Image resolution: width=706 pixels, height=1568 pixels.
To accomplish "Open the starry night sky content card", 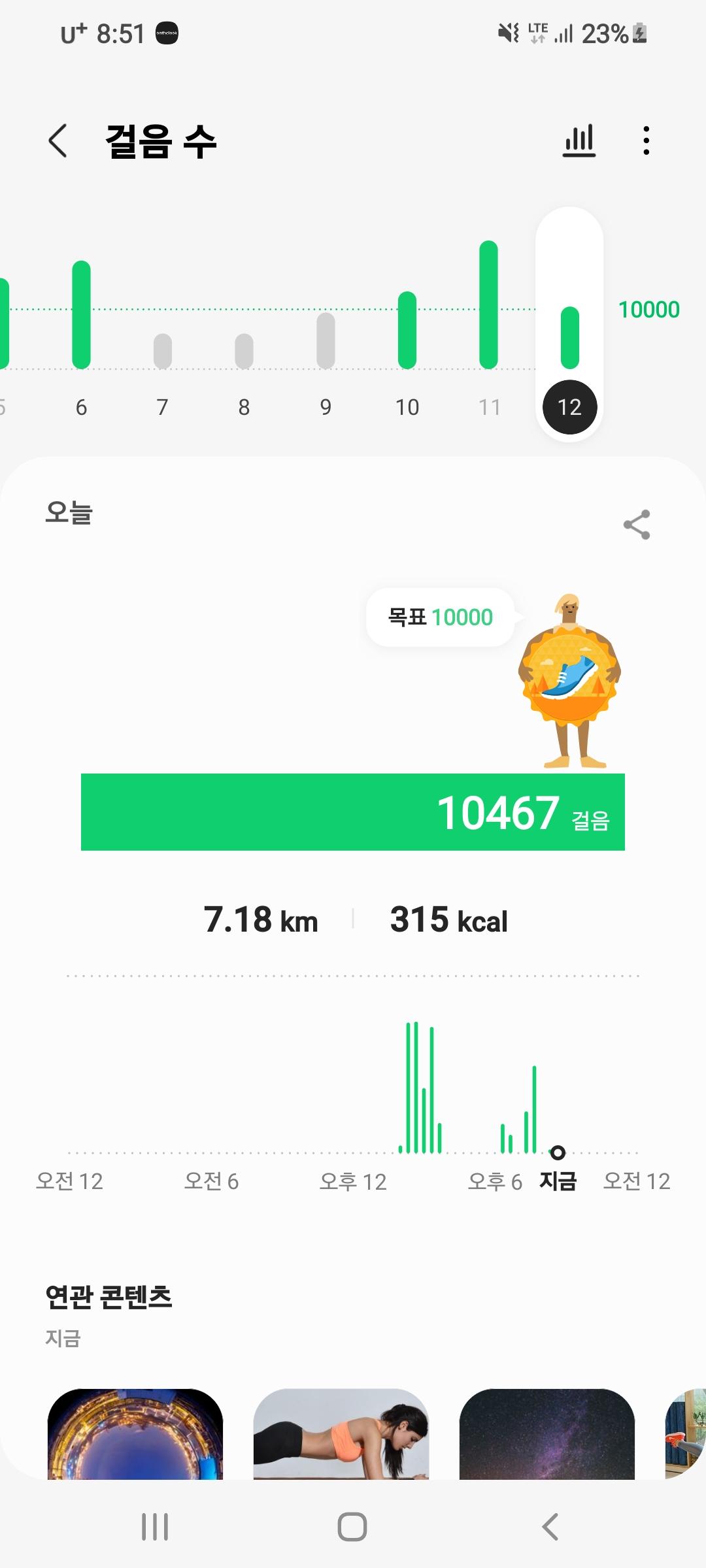I will pyautogui.click(x=547, y=1434).
